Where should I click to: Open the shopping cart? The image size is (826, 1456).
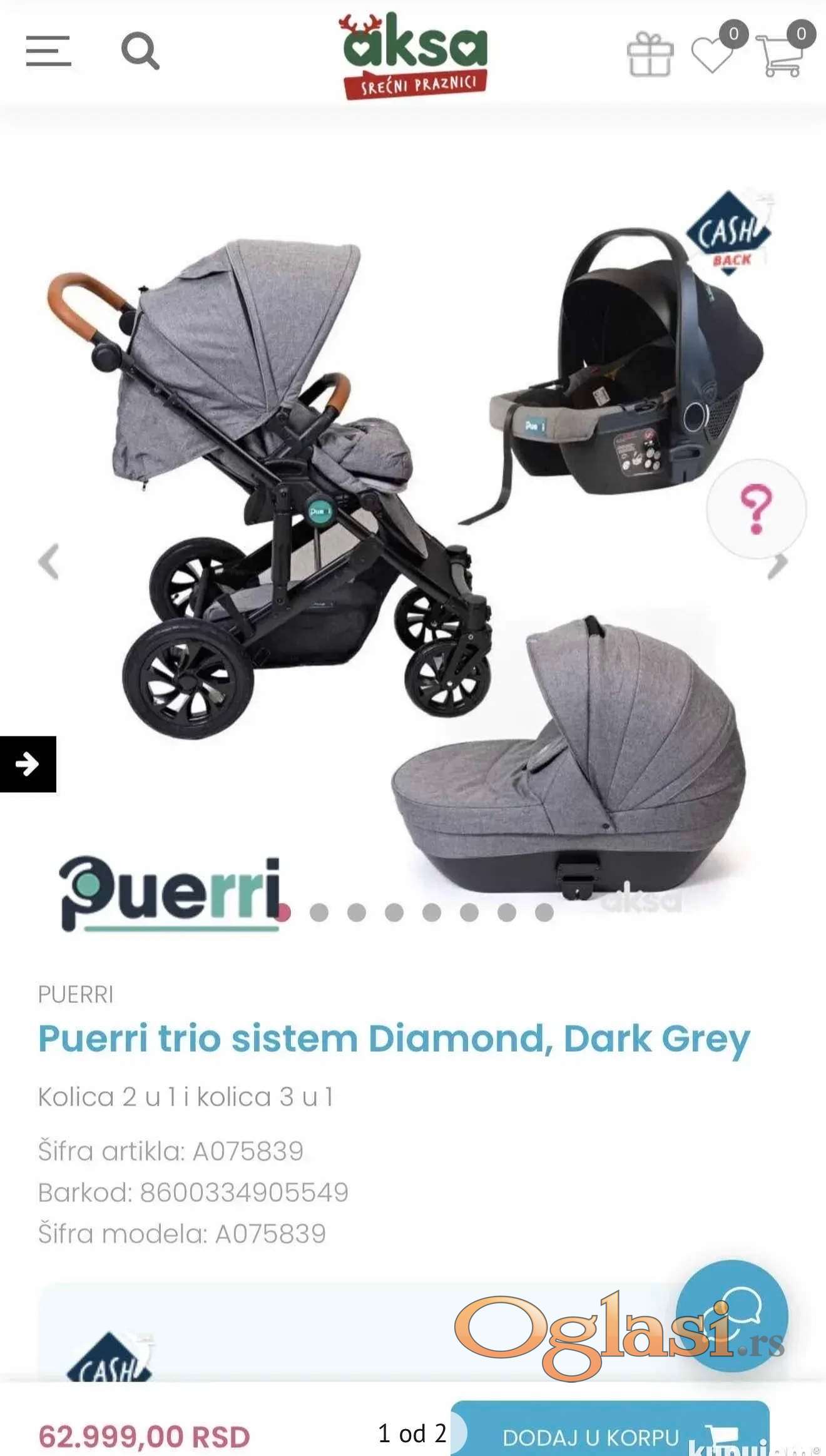pyautogui.click(x=780, y=56)
